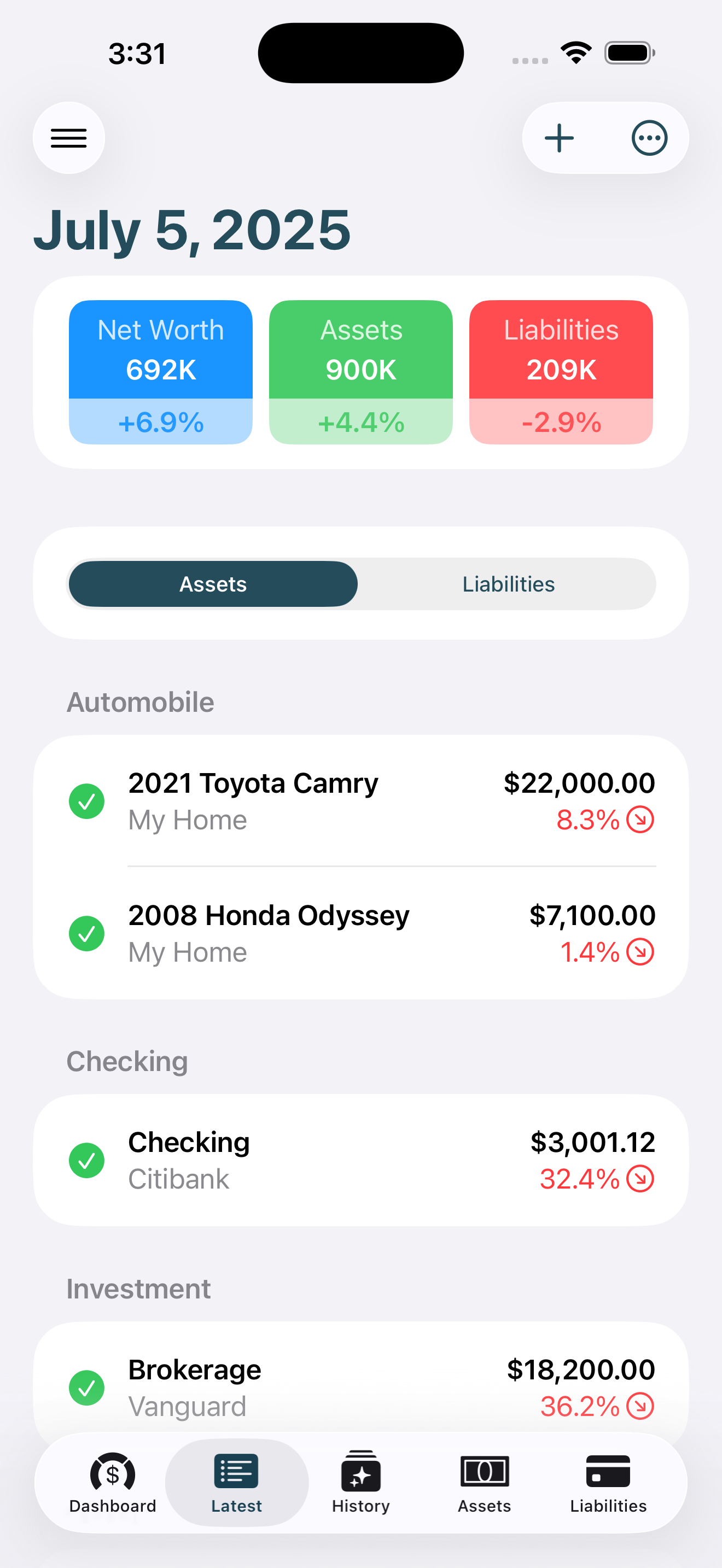This screenshot has height=1568, width=722.
Task: Open the Liabilities 209K summary card
Action: [x=561, y=372]
